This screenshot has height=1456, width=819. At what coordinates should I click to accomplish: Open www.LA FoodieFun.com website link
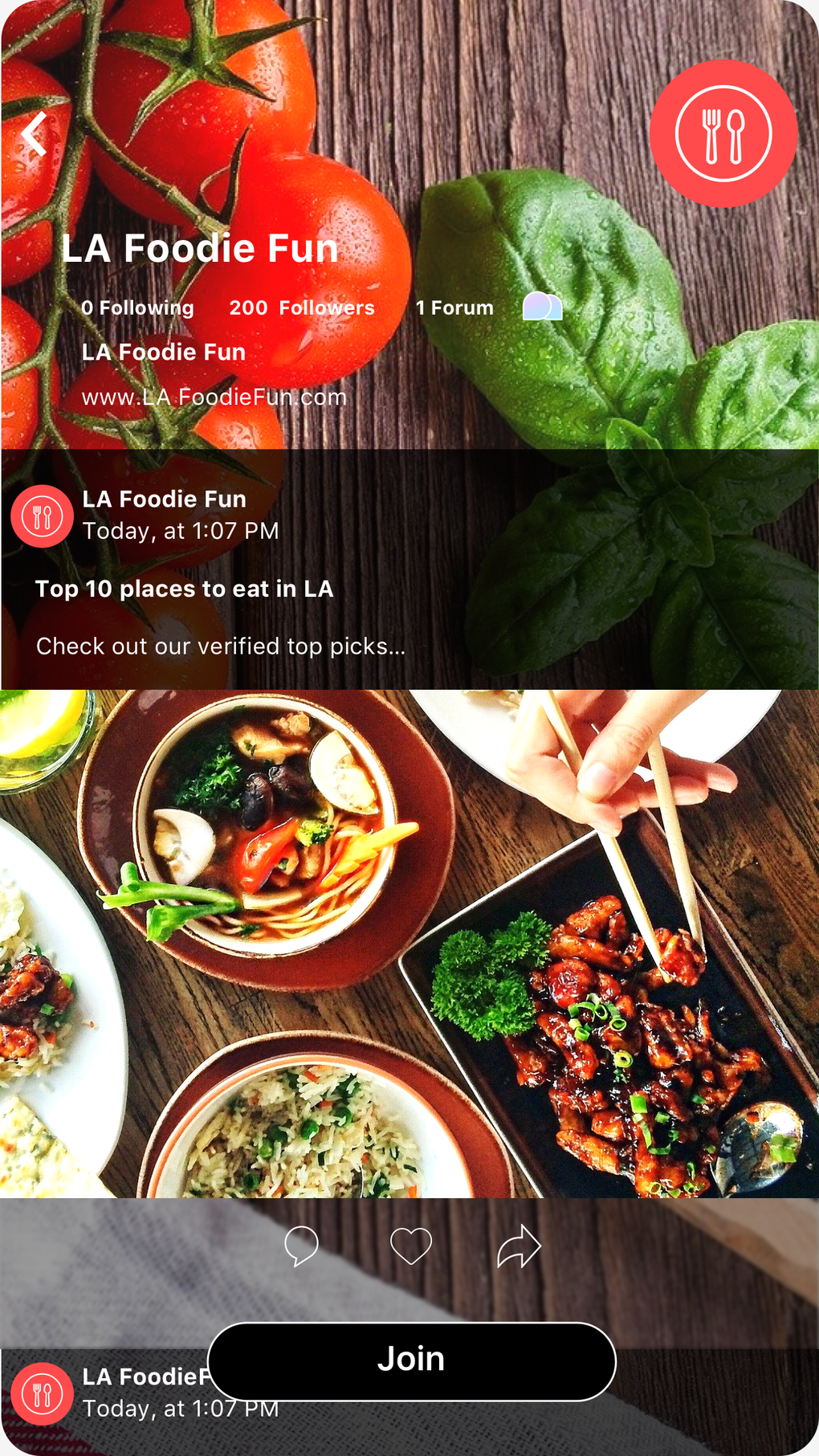(x=214, y=397)
